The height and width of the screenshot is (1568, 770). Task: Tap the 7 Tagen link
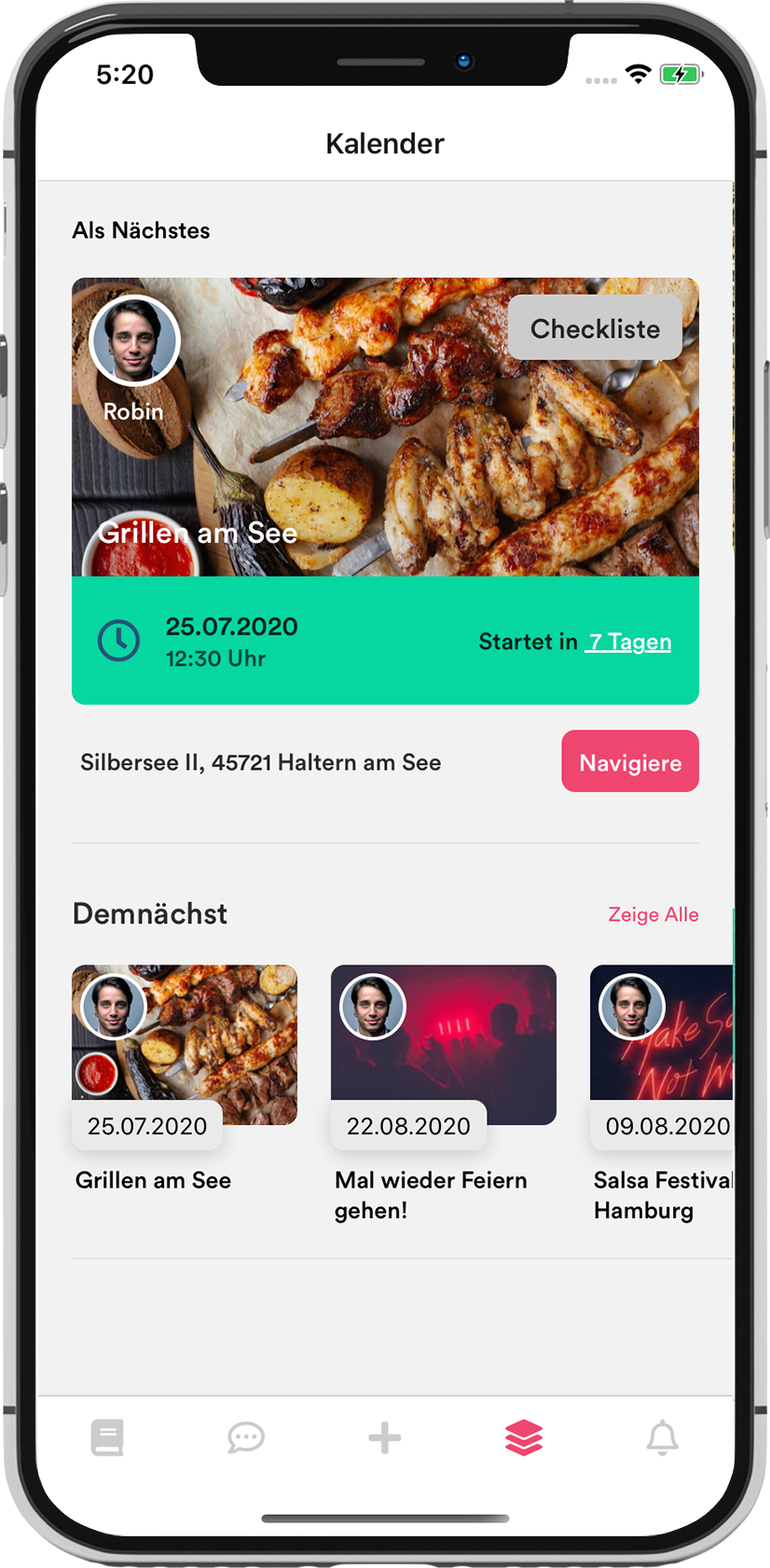pos(628,642)
